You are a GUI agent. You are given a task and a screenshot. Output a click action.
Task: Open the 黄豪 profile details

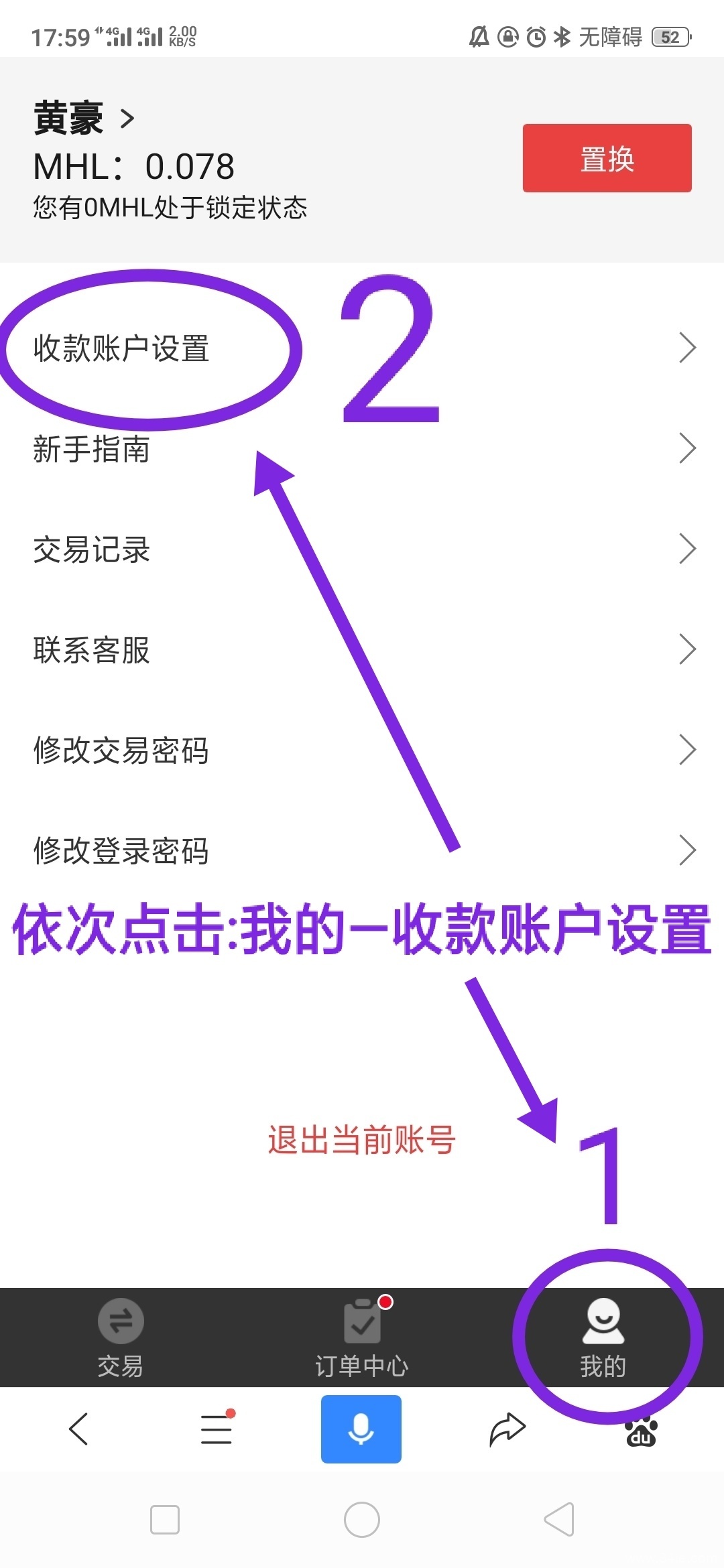click(x=84, y=119)
